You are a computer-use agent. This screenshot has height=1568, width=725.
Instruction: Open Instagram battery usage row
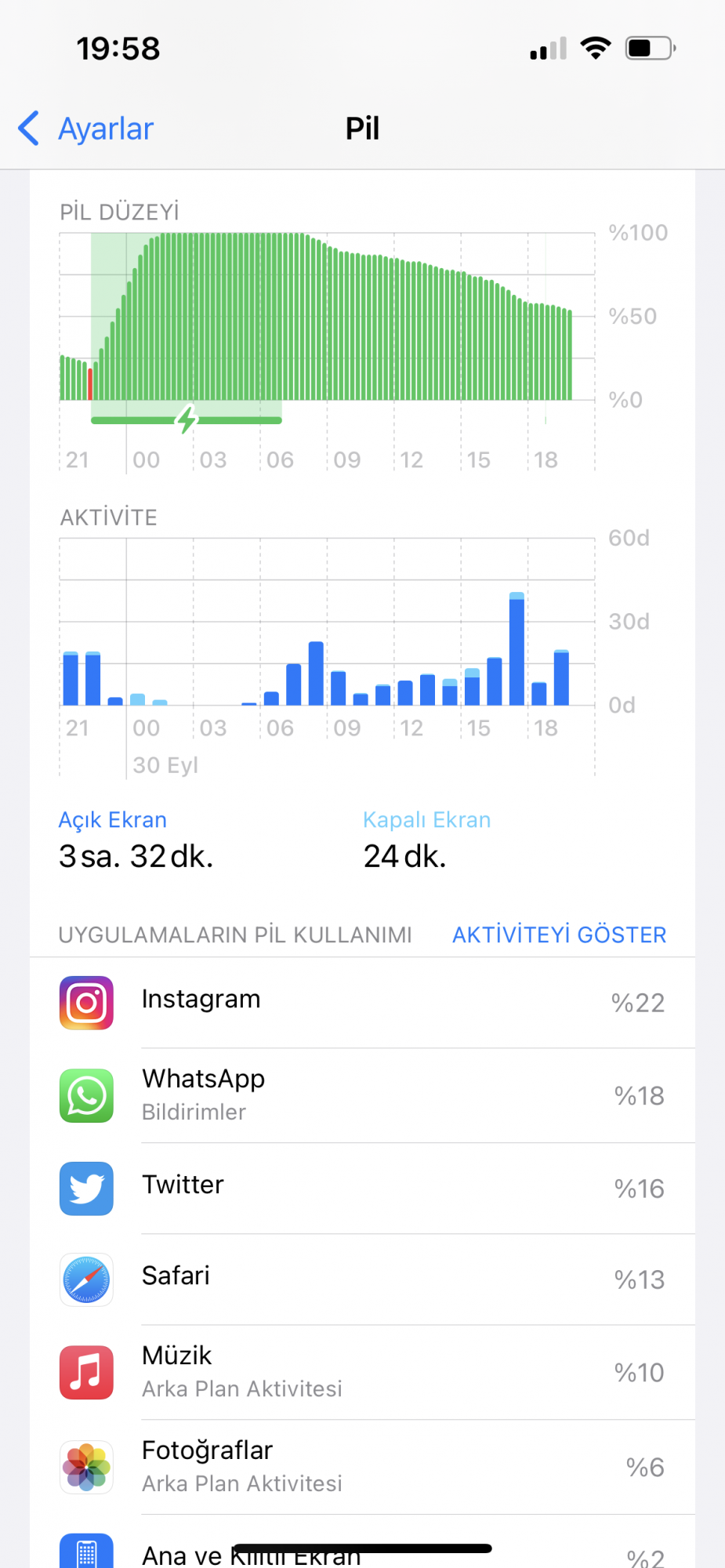[x=362, y=1003]
